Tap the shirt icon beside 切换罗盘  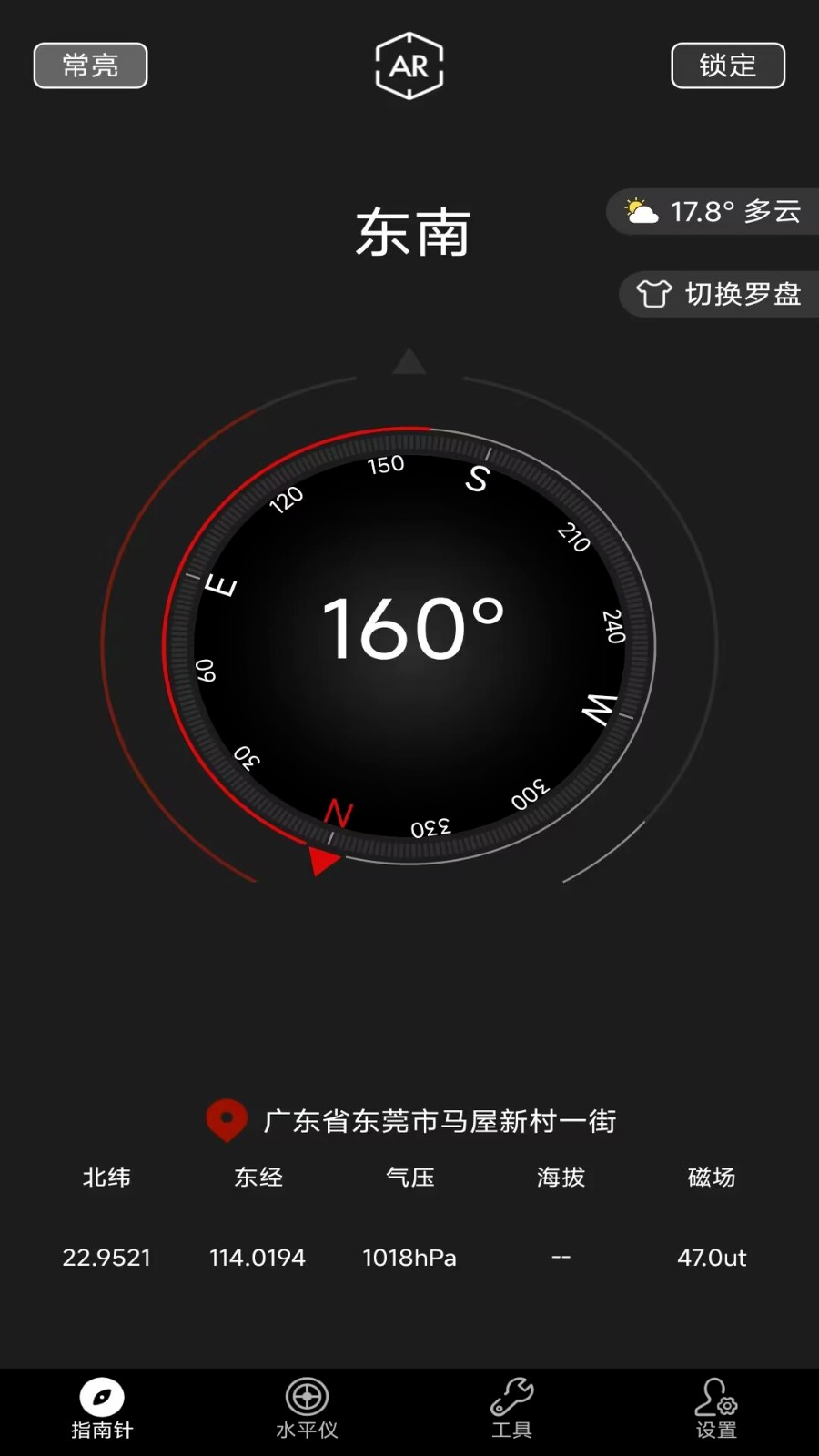pos(653,295)
